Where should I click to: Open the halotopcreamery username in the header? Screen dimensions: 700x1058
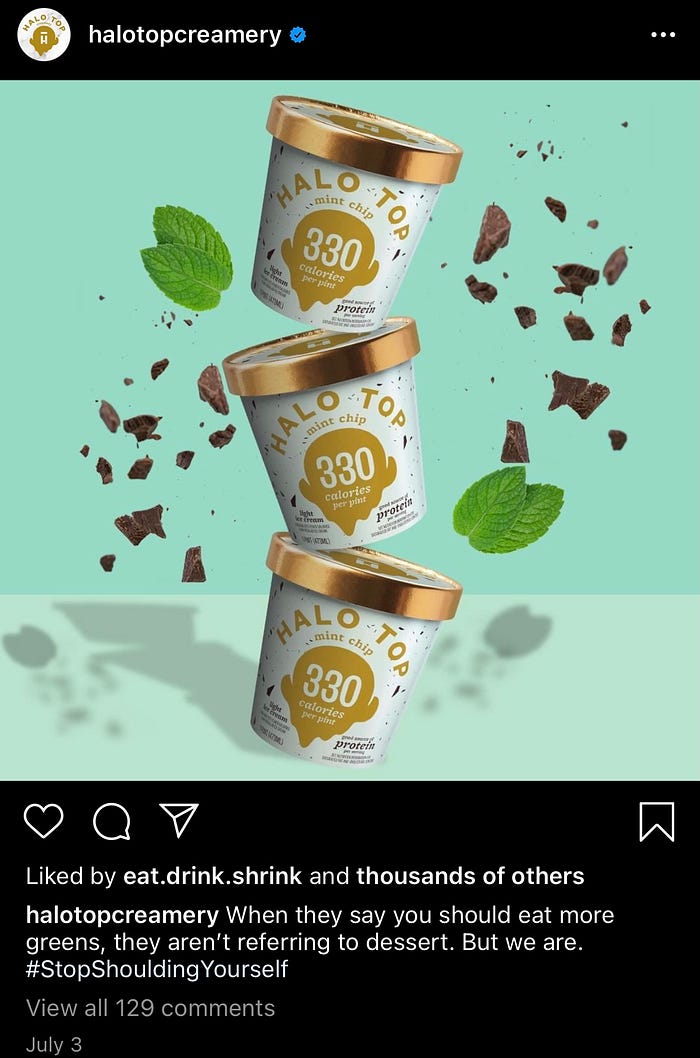[184, 35]
